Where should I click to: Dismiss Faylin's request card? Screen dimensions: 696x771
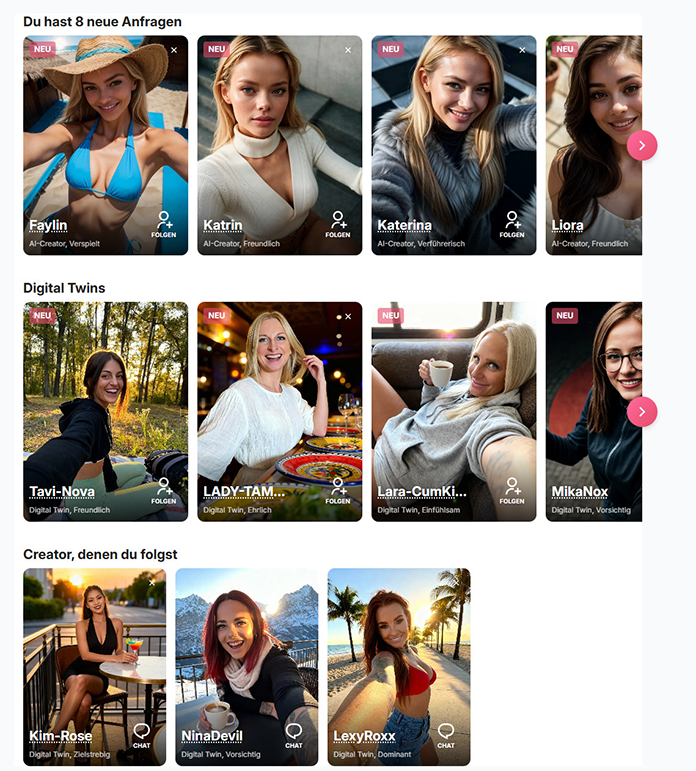coord(174,50)
